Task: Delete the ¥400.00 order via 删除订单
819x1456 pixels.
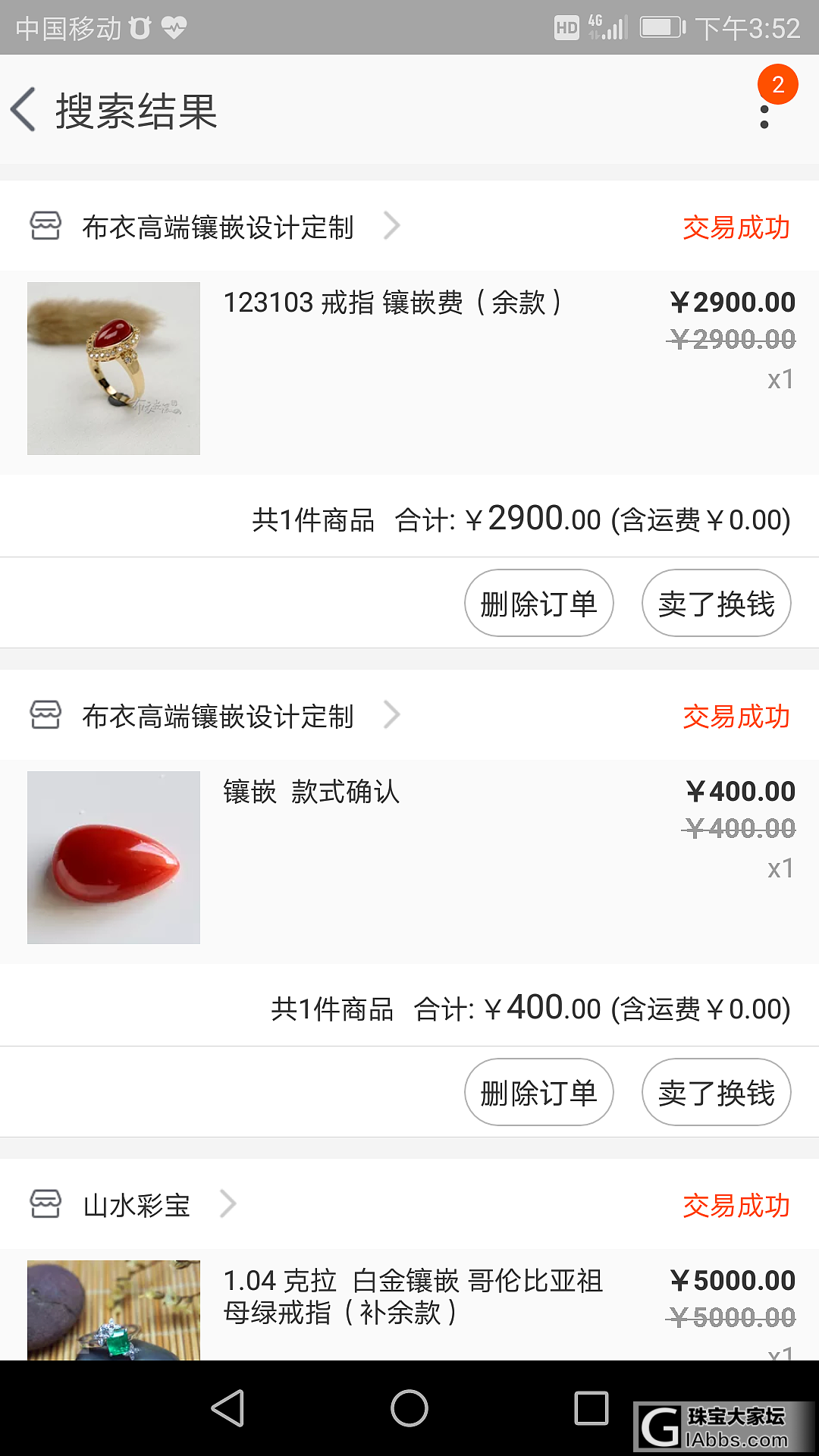Action: click(538, 1093)
